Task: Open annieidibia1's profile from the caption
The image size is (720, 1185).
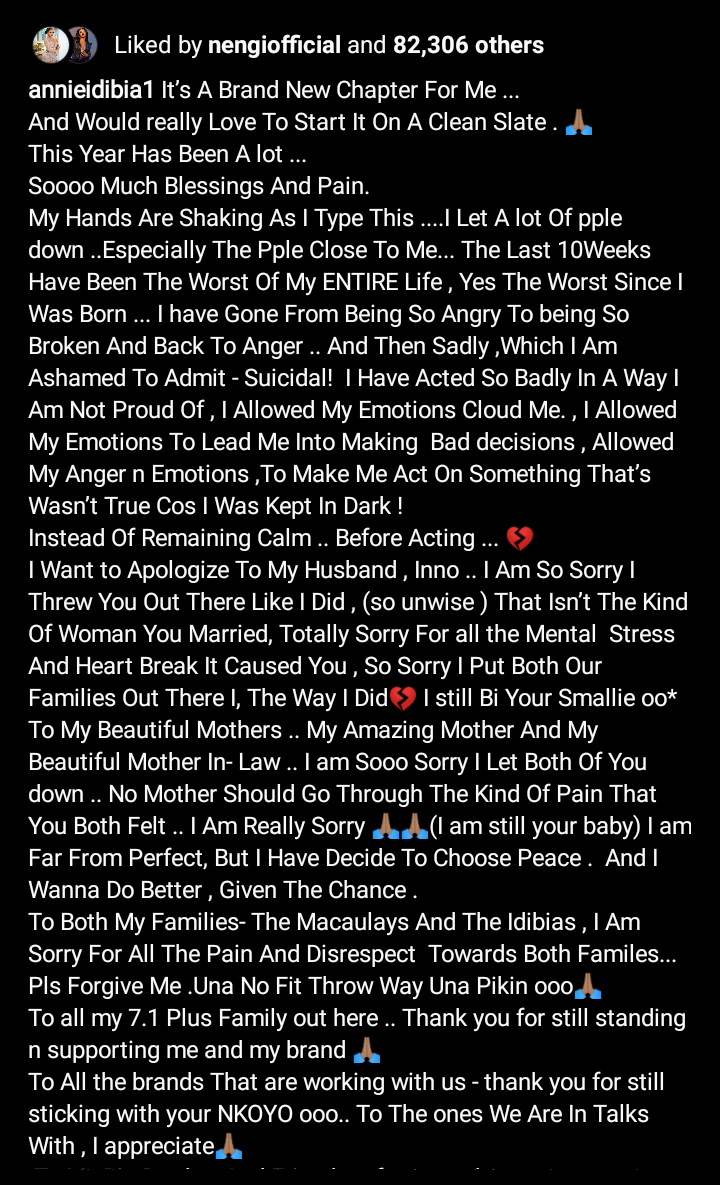Action: pyautogui.click(x=91, y=90)
